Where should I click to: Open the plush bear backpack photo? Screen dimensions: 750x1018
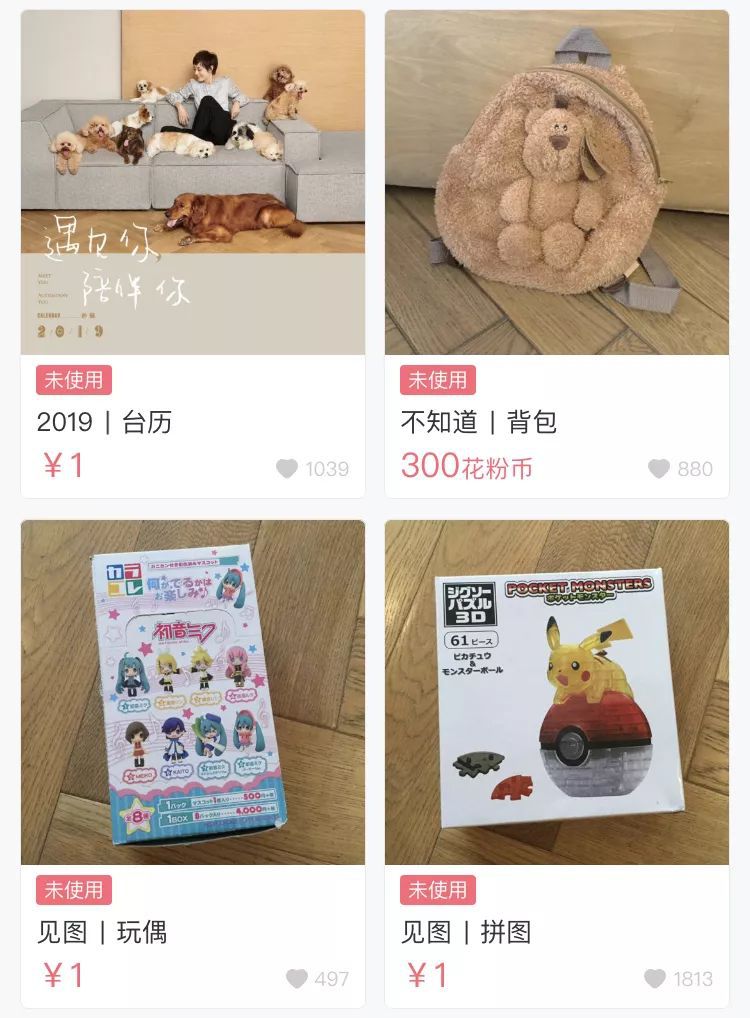558,180
